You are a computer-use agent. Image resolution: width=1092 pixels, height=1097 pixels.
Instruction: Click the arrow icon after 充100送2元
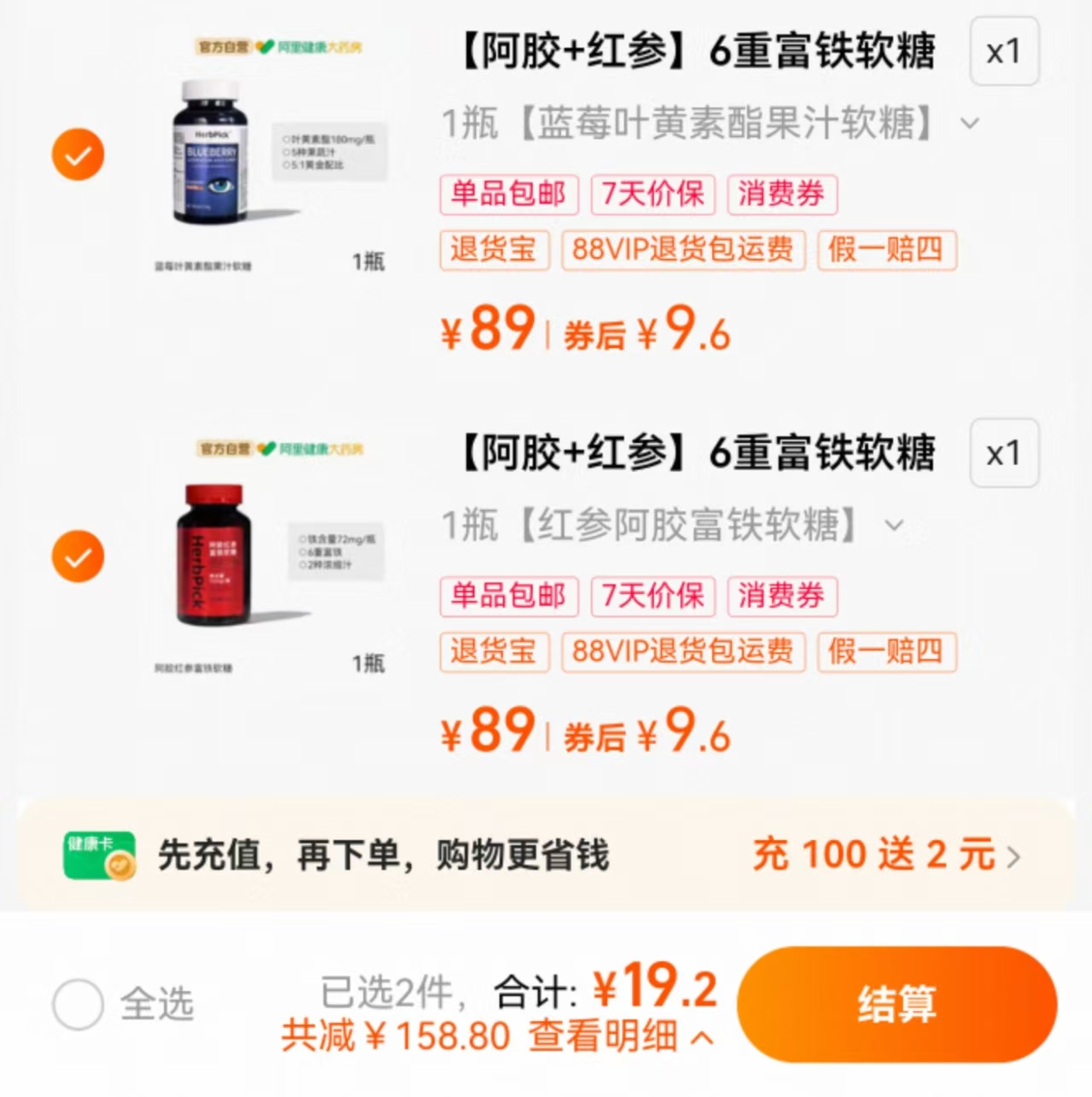(1016, 855)
